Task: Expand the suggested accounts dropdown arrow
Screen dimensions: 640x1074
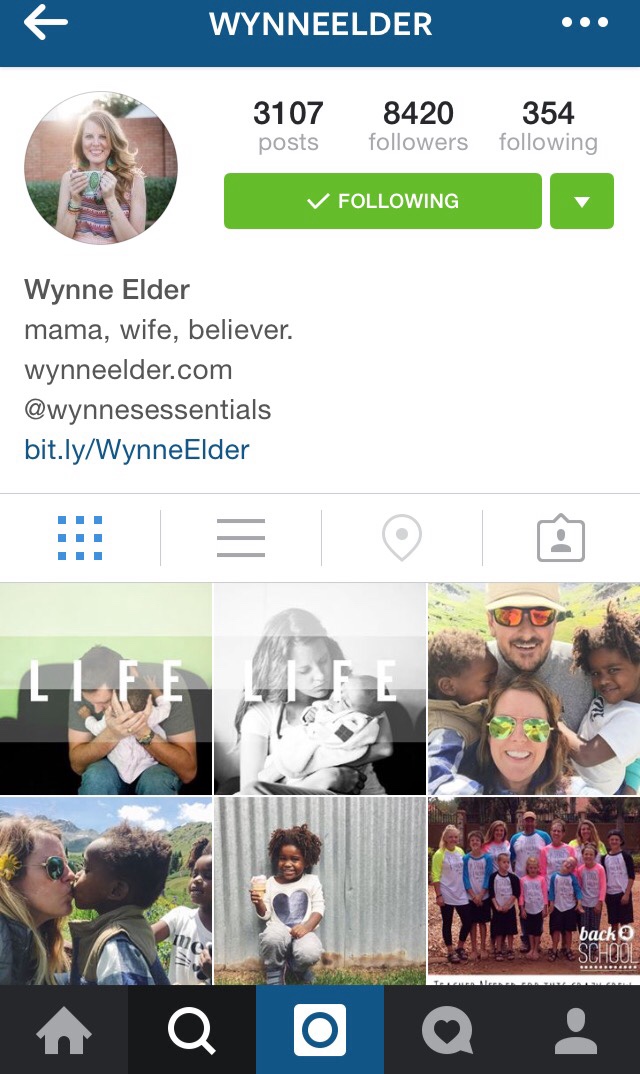Action: pyautogui.click(x=581, y=201)
